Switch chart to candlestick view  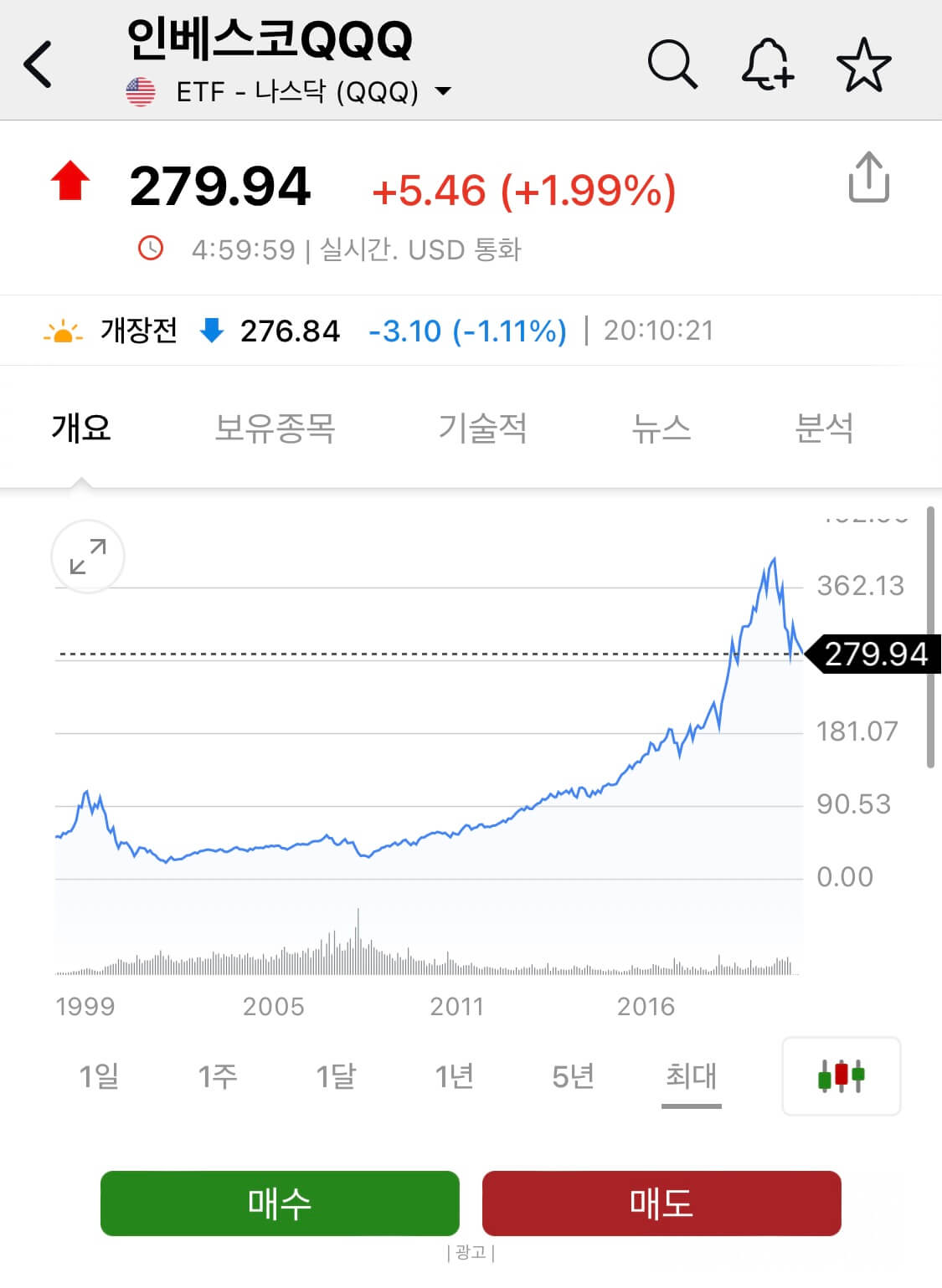click(x=840, y=1077)
